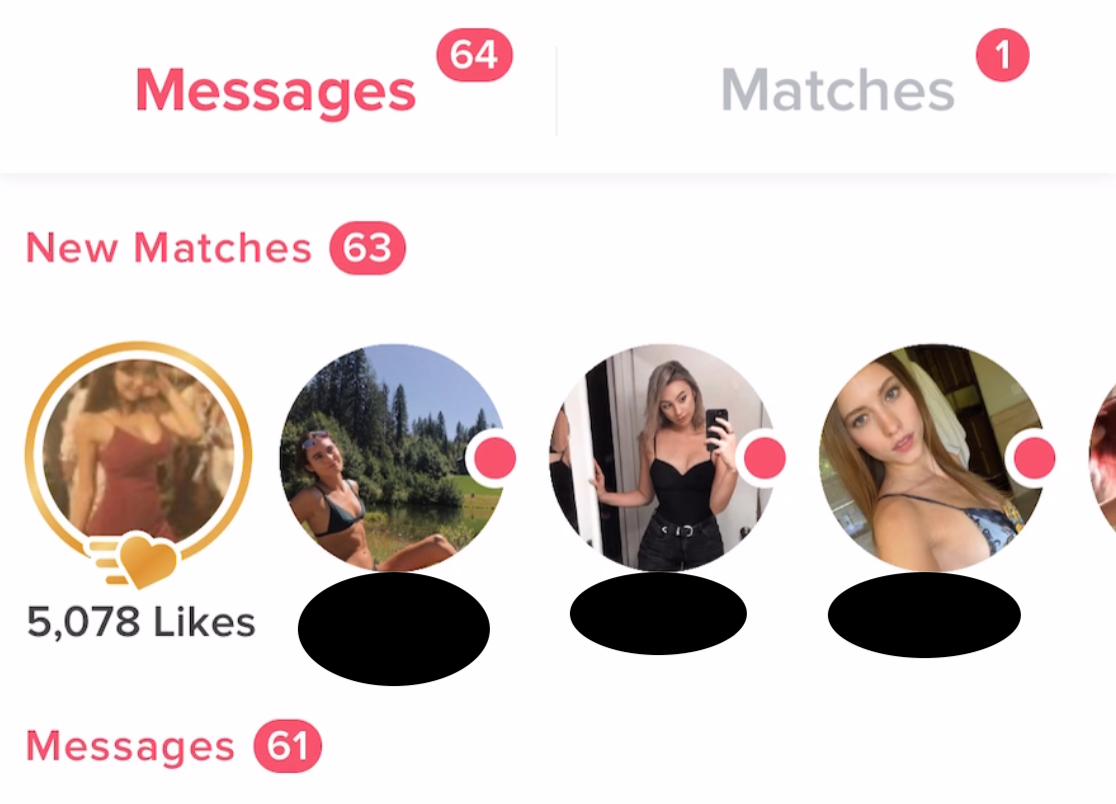Screen dimensions: 1116x804
Task: Open new match with mirror selfie photo
Action: coord(661,458)
